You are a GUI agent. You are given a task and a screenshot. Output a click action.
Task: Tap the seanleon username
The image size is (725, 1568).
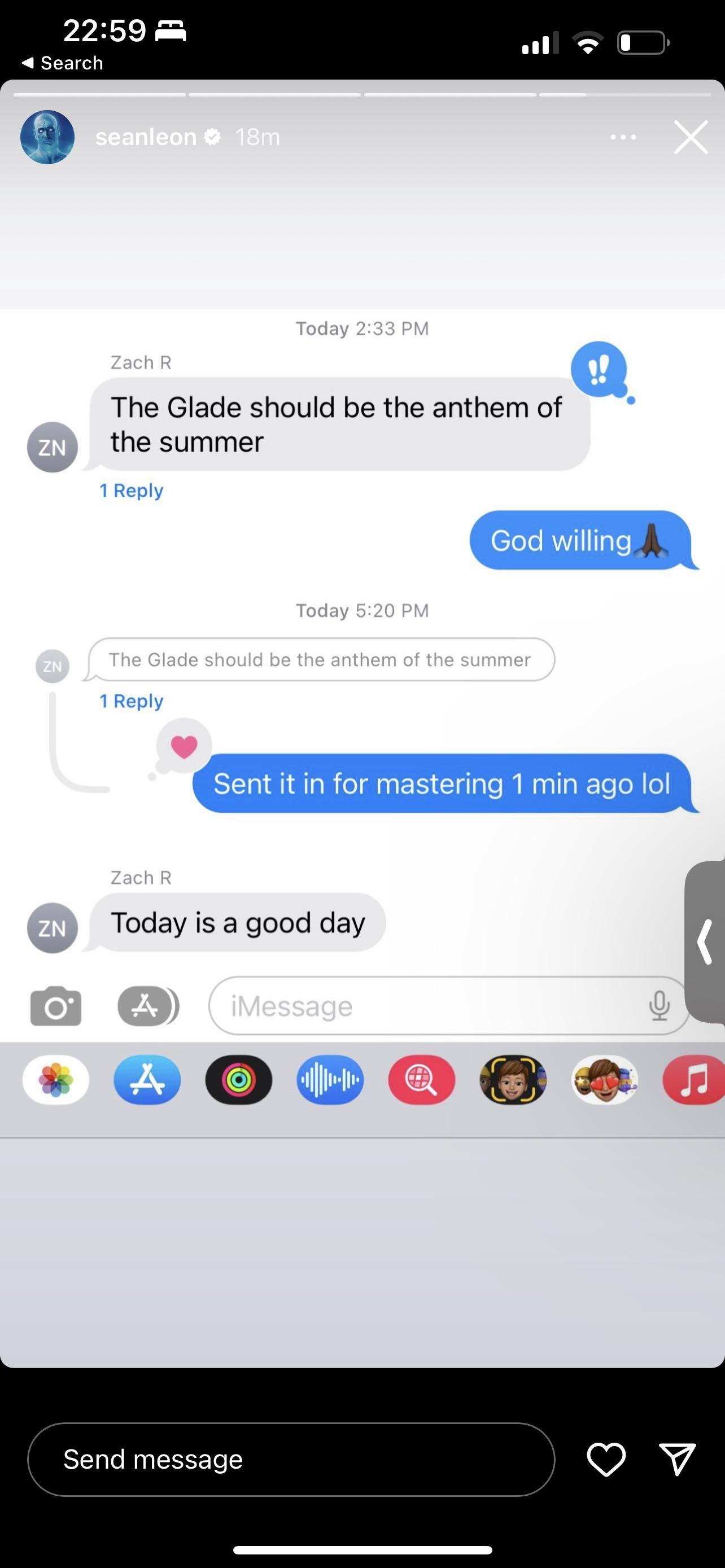(146, 138)
